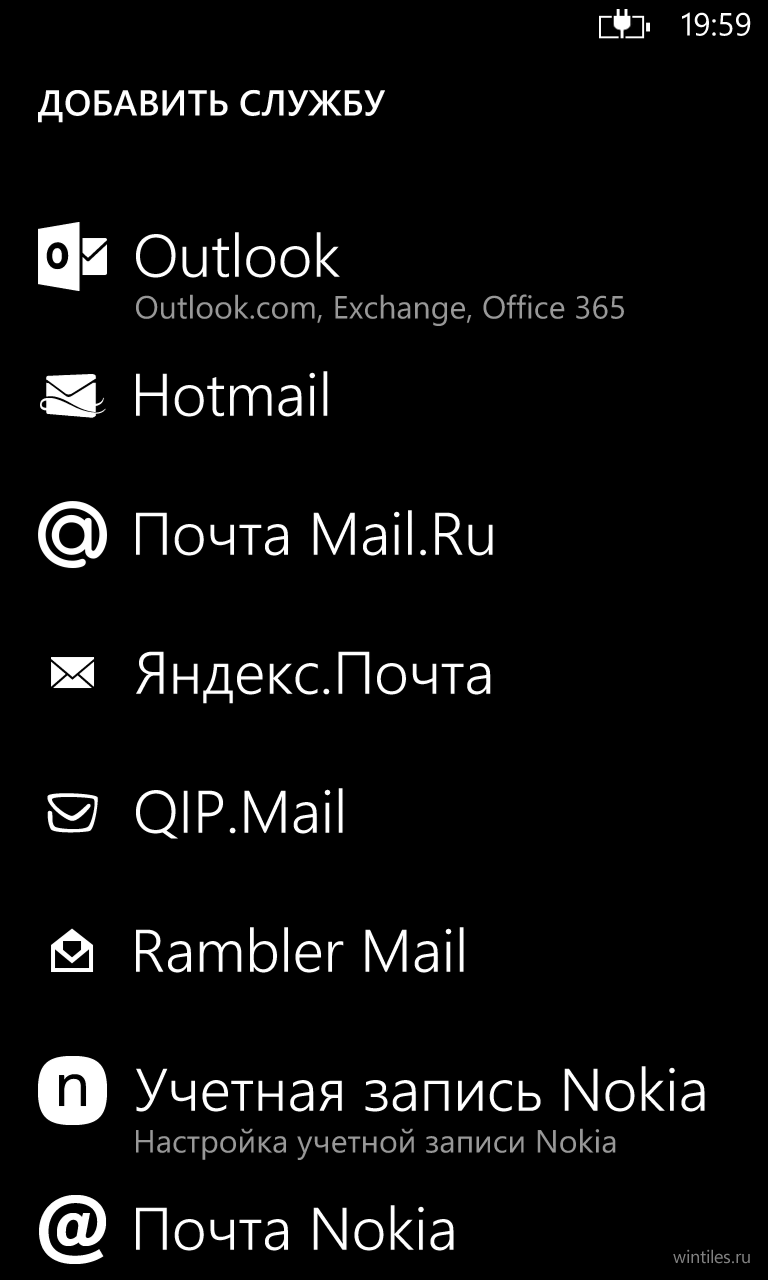Choose Почта Nokia service
Viewport: 768px width, 1280px height.
[x=384, y=1230]
